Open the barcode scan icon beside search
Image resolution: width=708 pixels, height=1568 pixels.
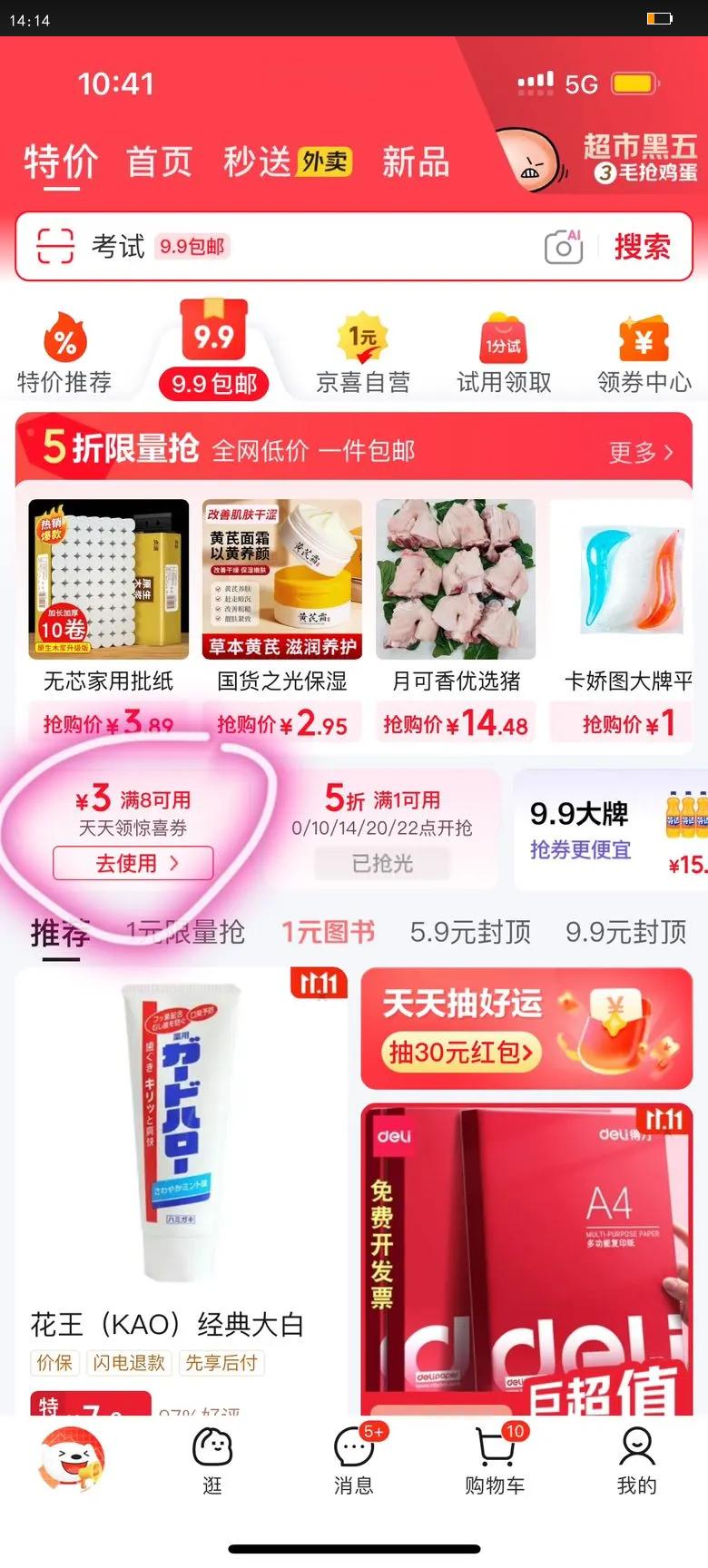(56, 246)
